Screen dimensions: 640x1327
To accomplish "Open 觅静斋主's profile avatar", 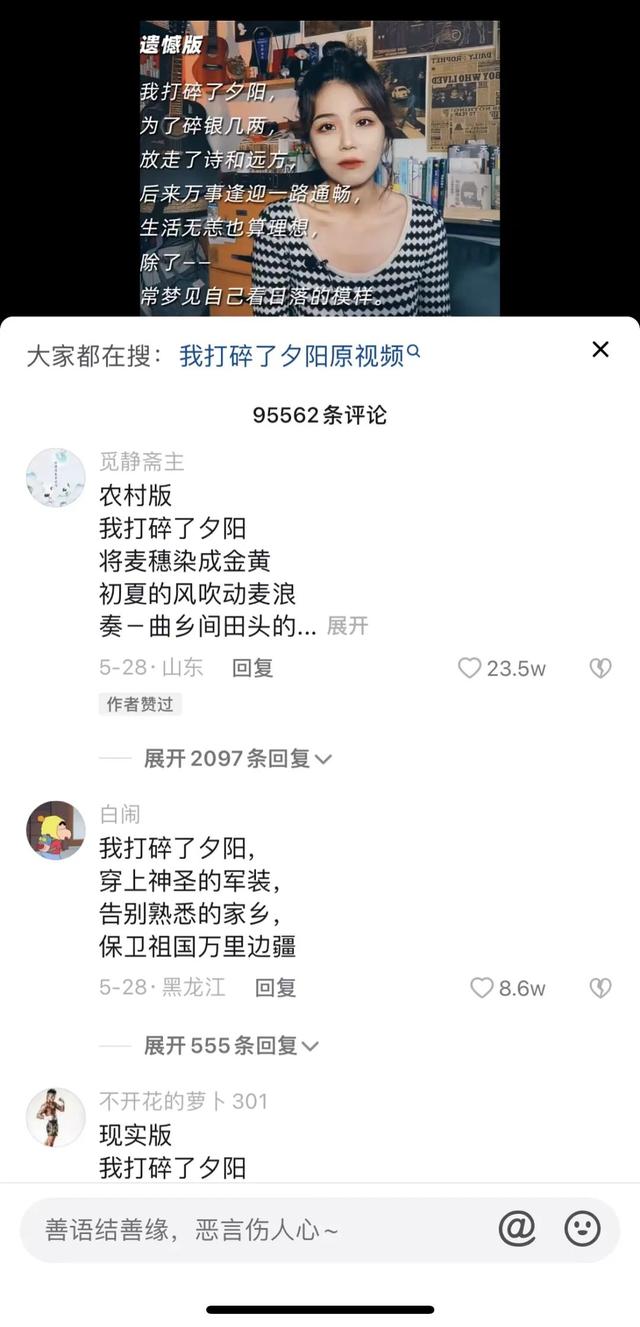I will (55, 477).
